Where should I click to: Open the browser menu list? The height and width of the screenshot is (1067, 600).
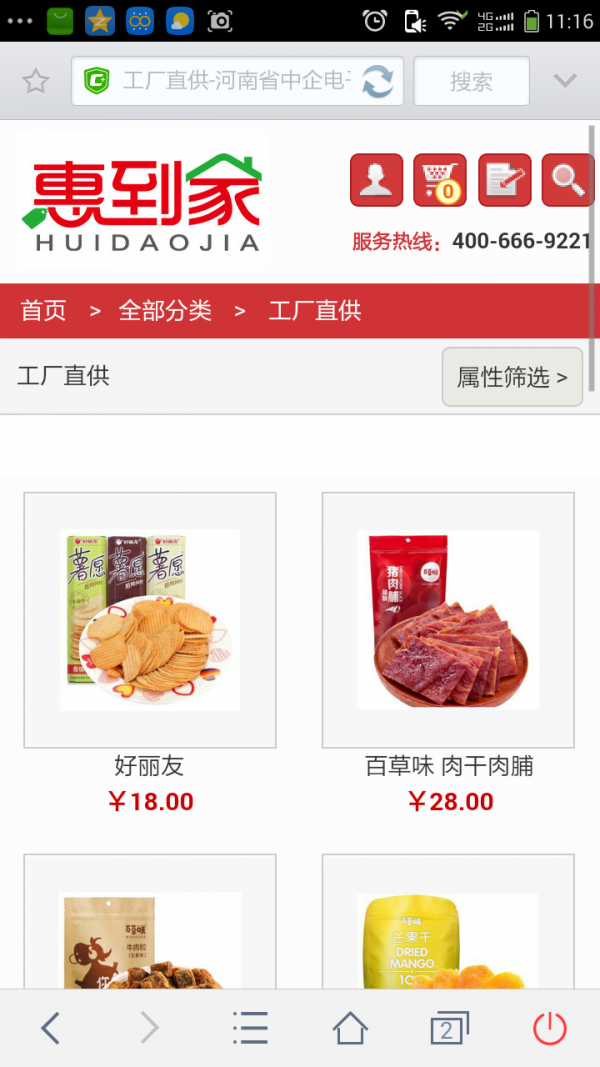point(250,1027)
